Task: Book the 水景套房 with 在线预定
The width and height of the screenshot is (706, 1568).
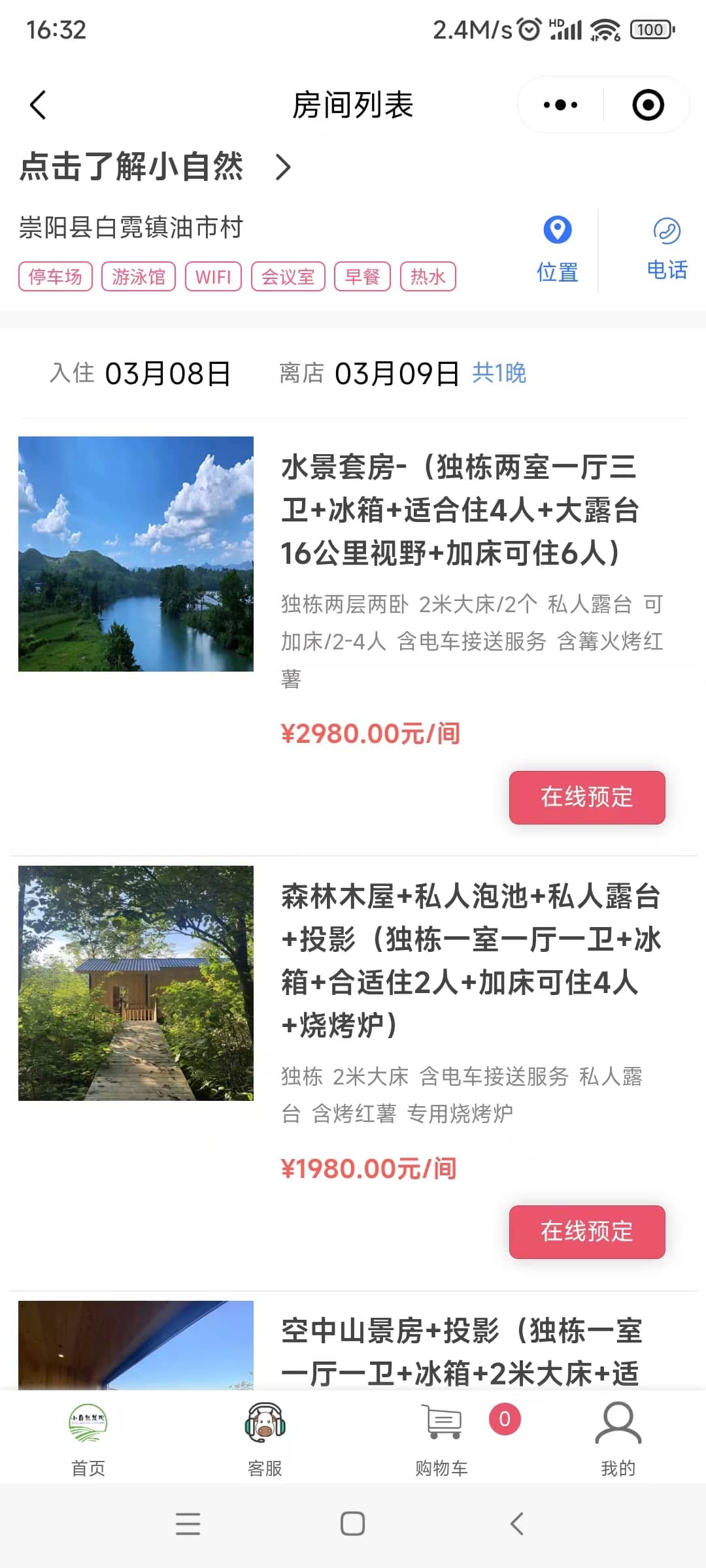Action: click(586, 797)
